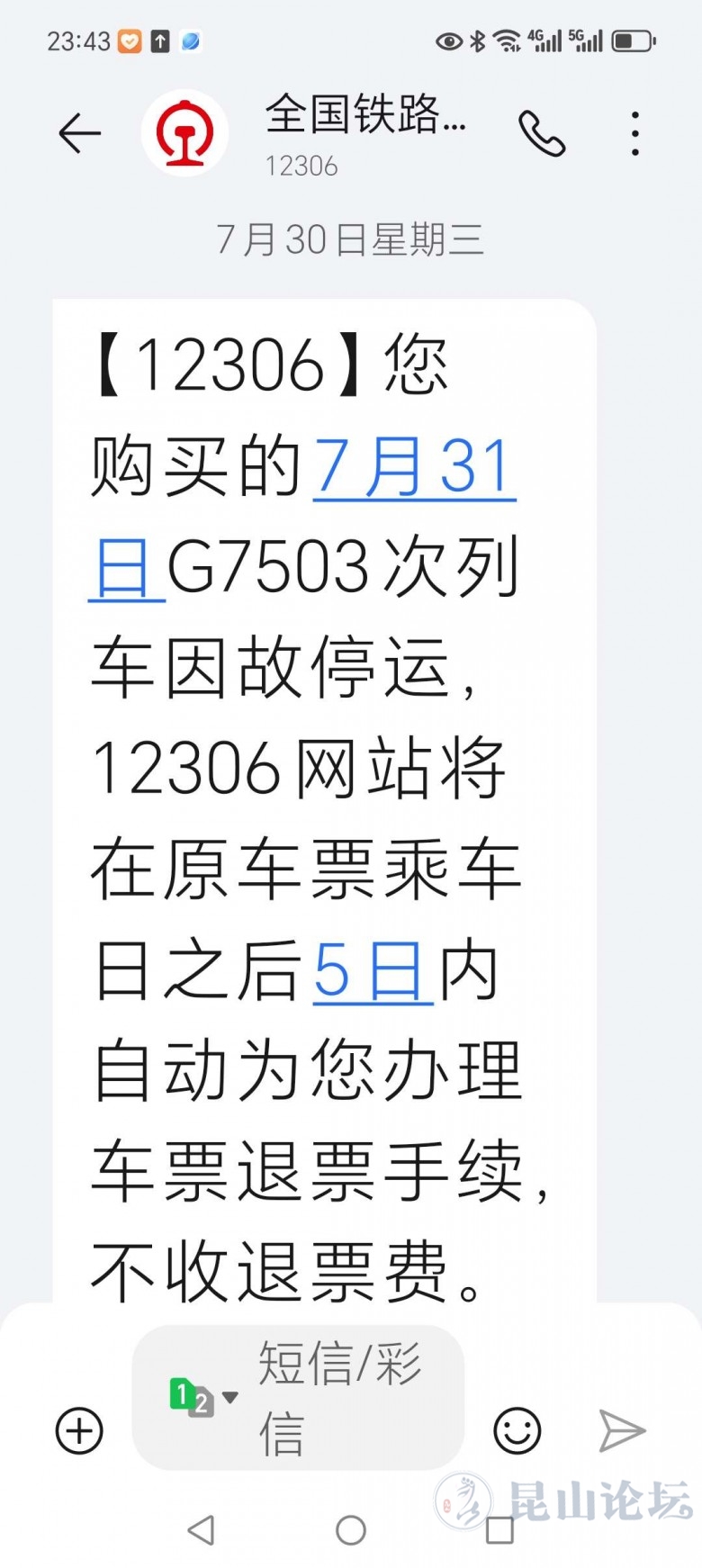The height and width of the screenshot is (1568, 702).
Task: Focus the 短信/彩信 text field
Action: pos(351,1397)
